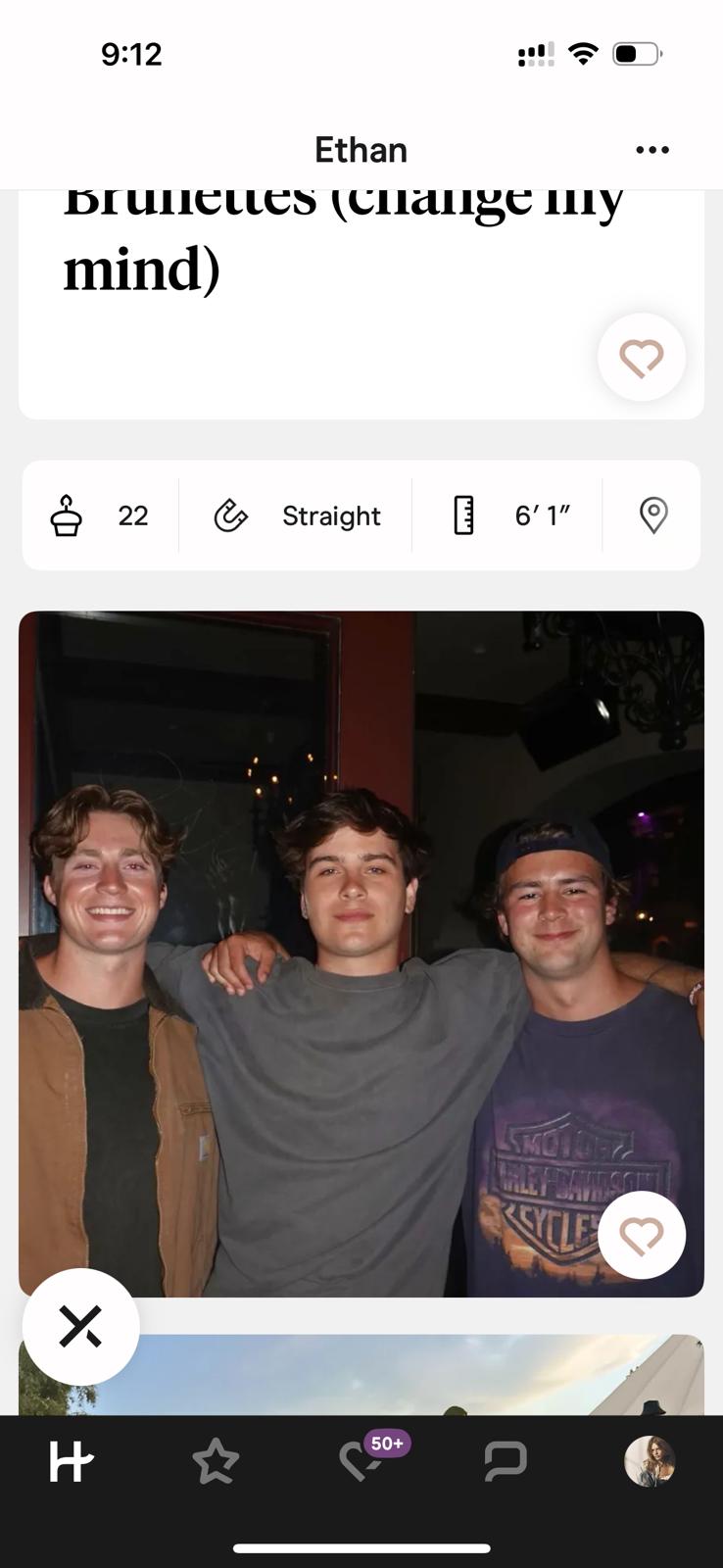This screenshot has height=1568, width=723.
Task: Skip Ethan's profile with the X button
Action: click(80, 1327)
